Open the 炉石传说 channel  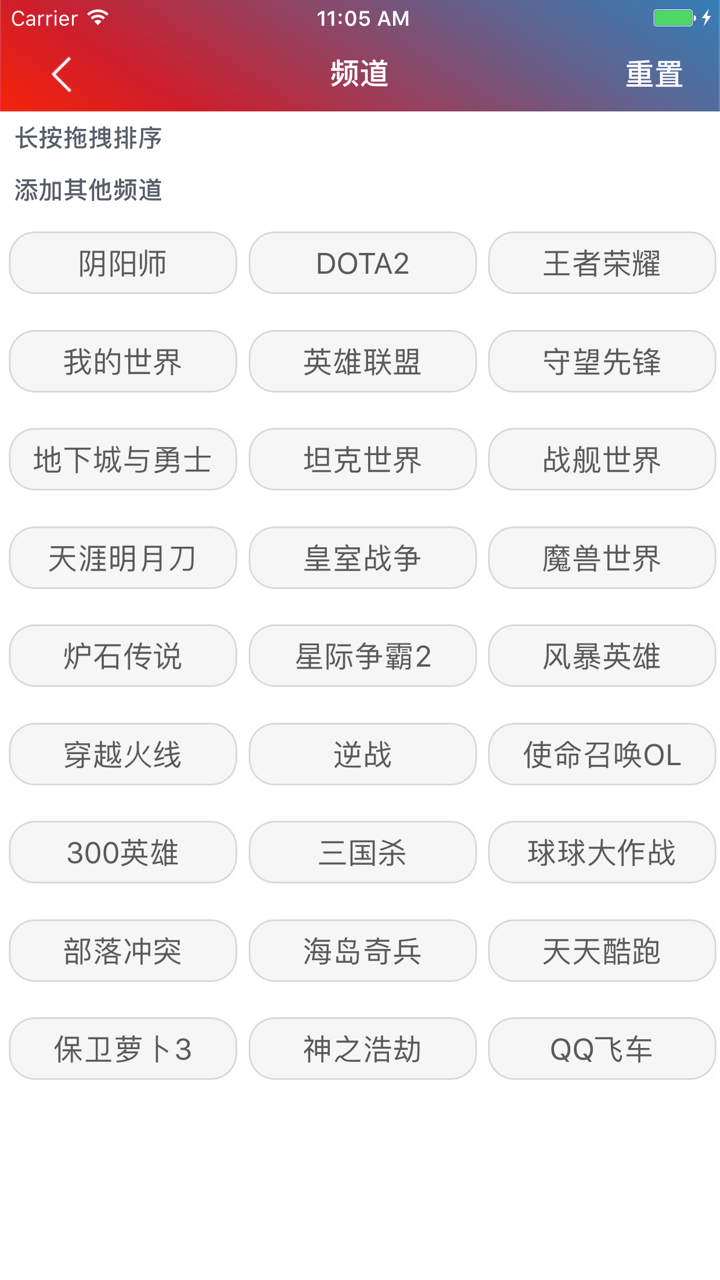point(122,655)
